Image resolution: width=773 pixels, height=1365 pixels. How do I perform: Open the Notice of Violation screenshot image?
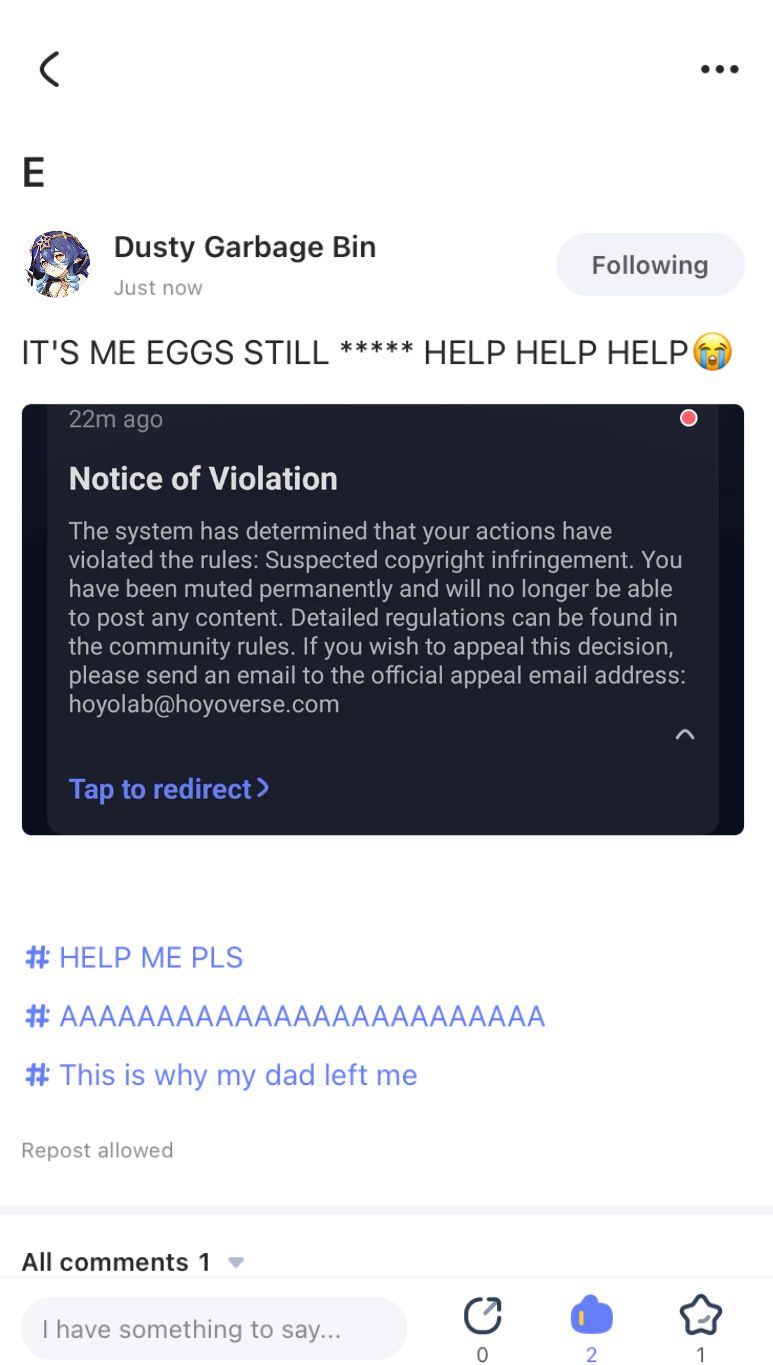tap(382, 619)
